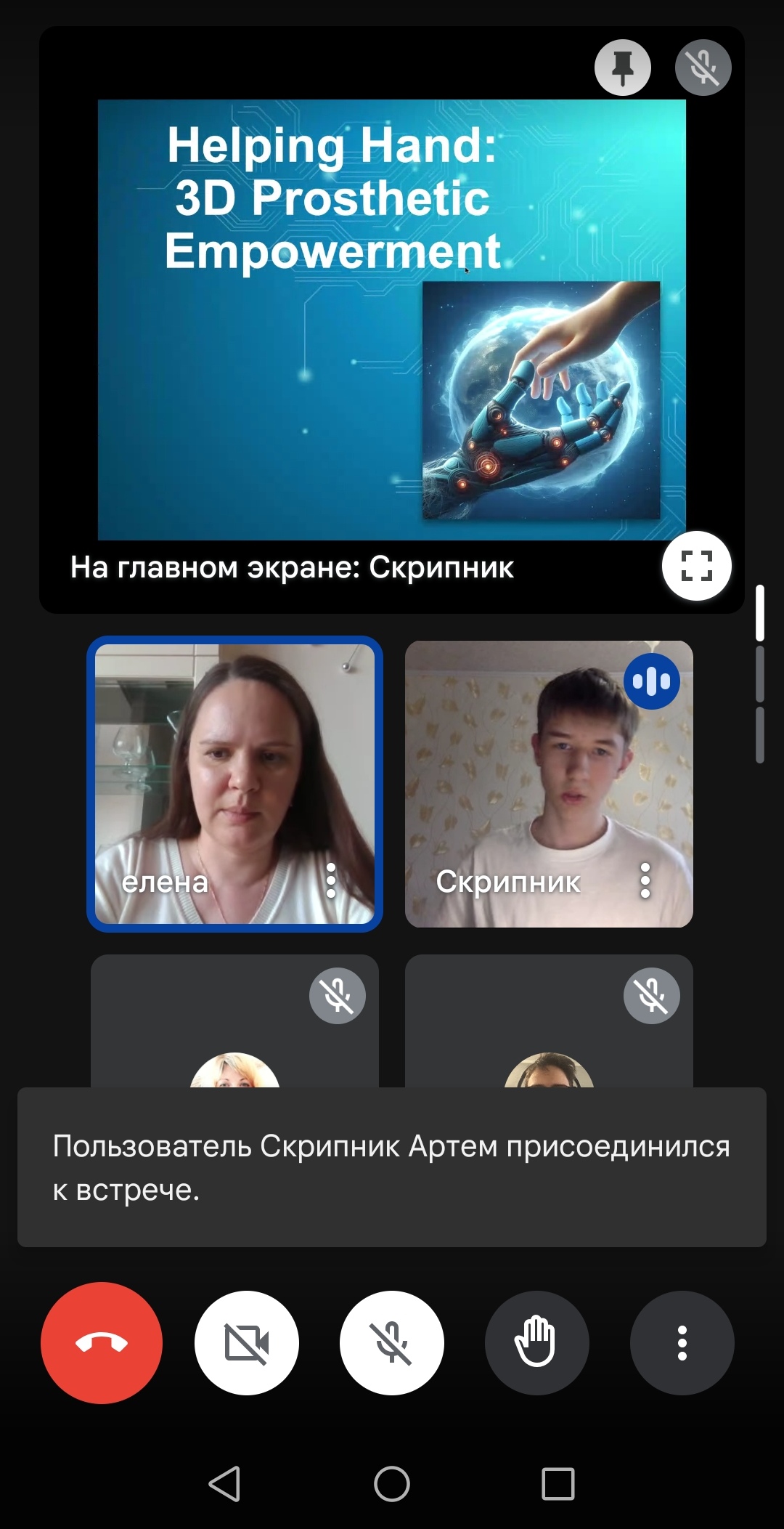Expand the shared presentation to fullscreen

(x=696, y=566)
